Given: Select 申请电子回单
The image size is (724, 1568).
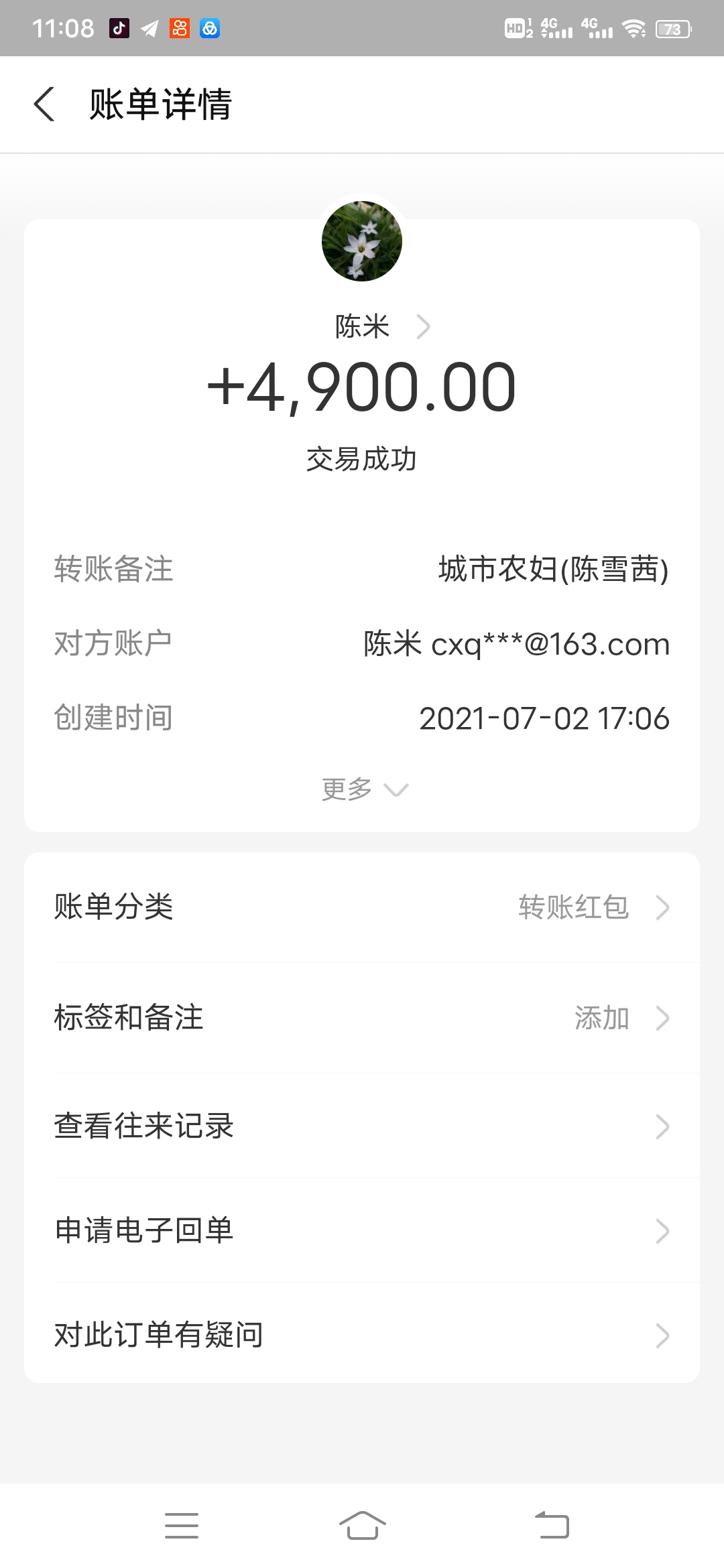Looking at the screenshot, I should (x=362, y=1231).
